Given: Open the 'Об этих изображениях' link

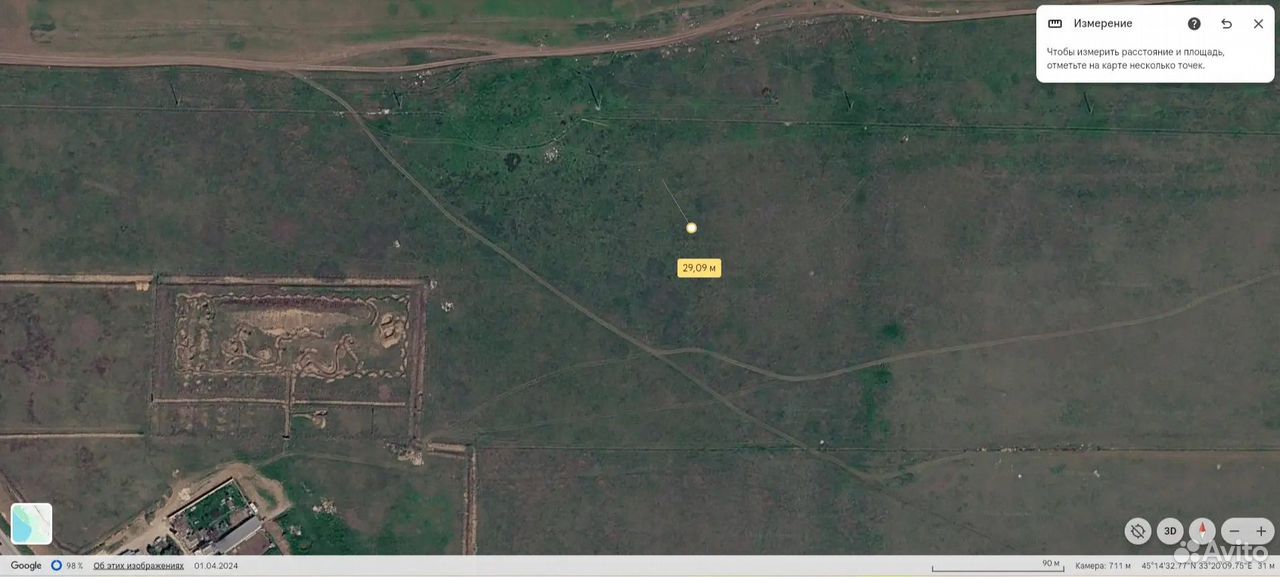Looking at the screenshot, I should click(139, 566).
